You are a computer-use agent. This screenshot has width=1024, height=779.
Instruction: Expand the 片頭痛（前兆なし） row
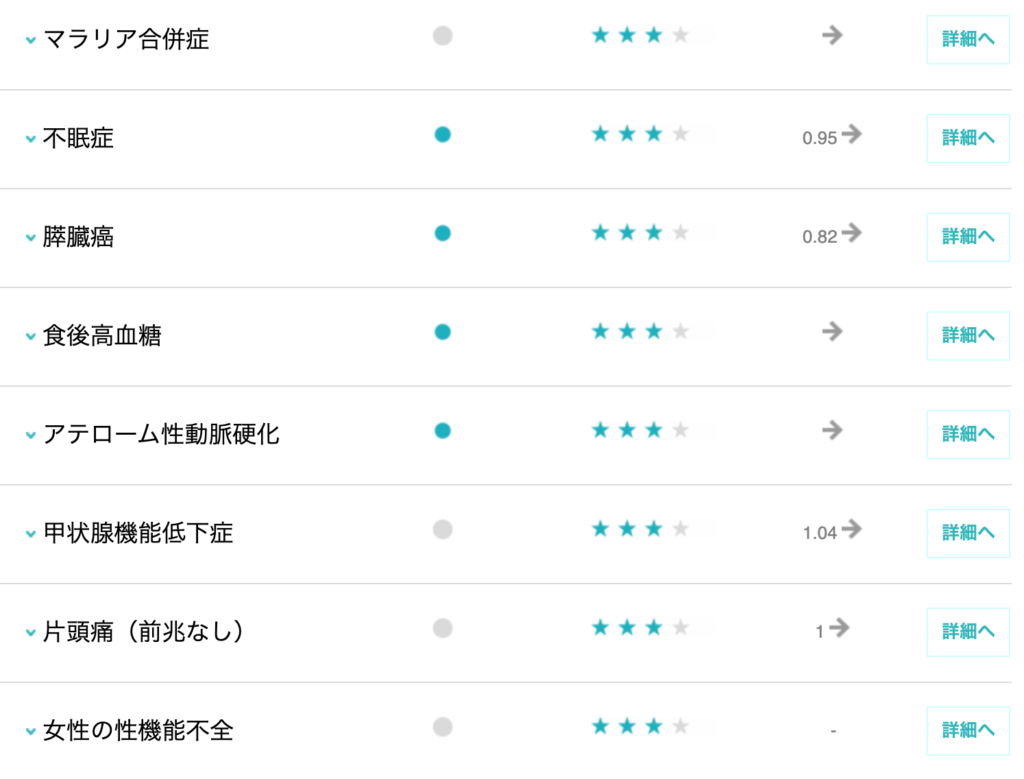31,633
